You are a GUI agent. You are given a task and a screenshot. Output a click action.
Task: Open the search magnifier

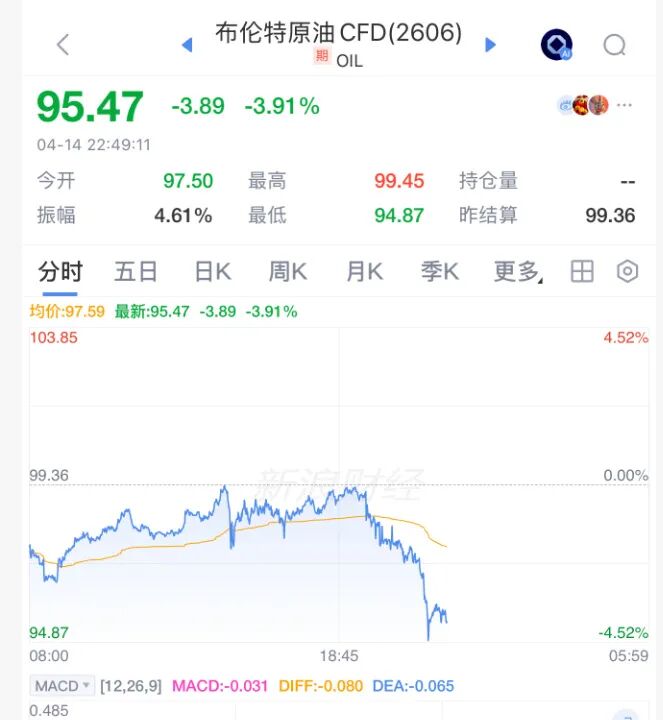tap(614, 45)
